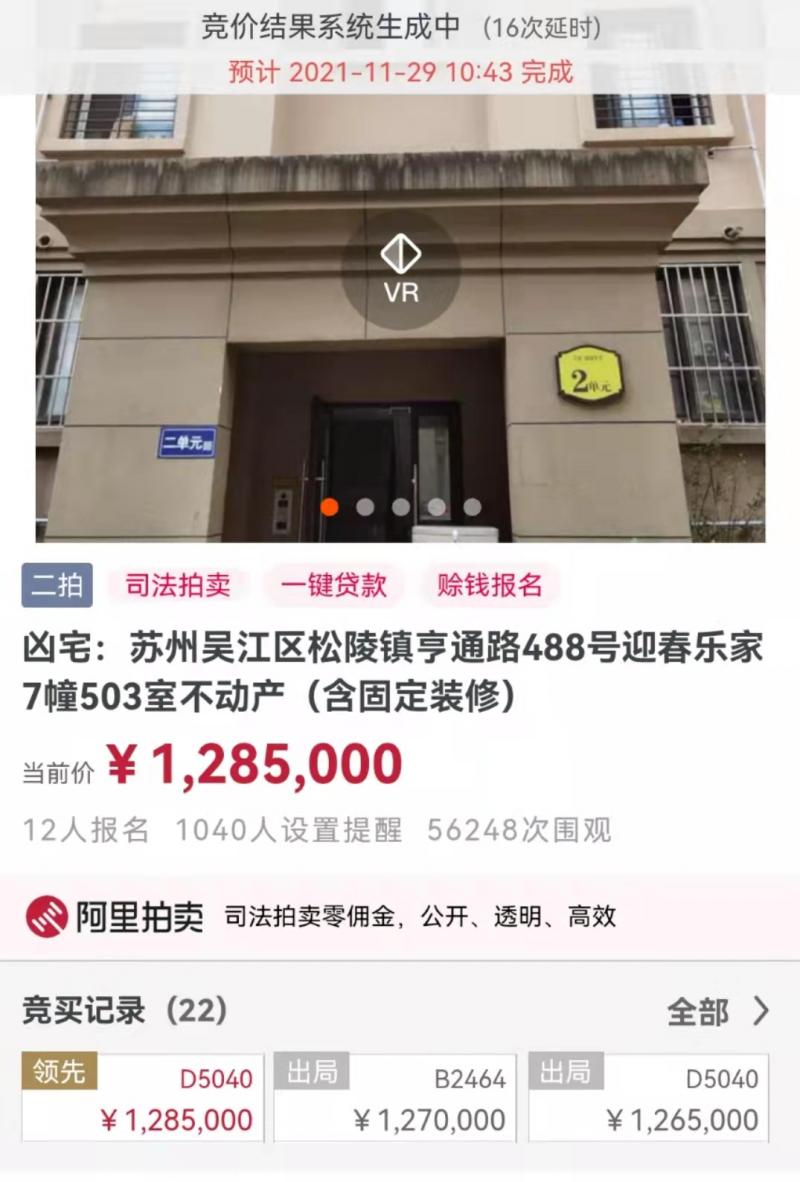The image size is (800, 1182).
Task: Tap the 赊钱报名 chip
Action: pos(489,585)
